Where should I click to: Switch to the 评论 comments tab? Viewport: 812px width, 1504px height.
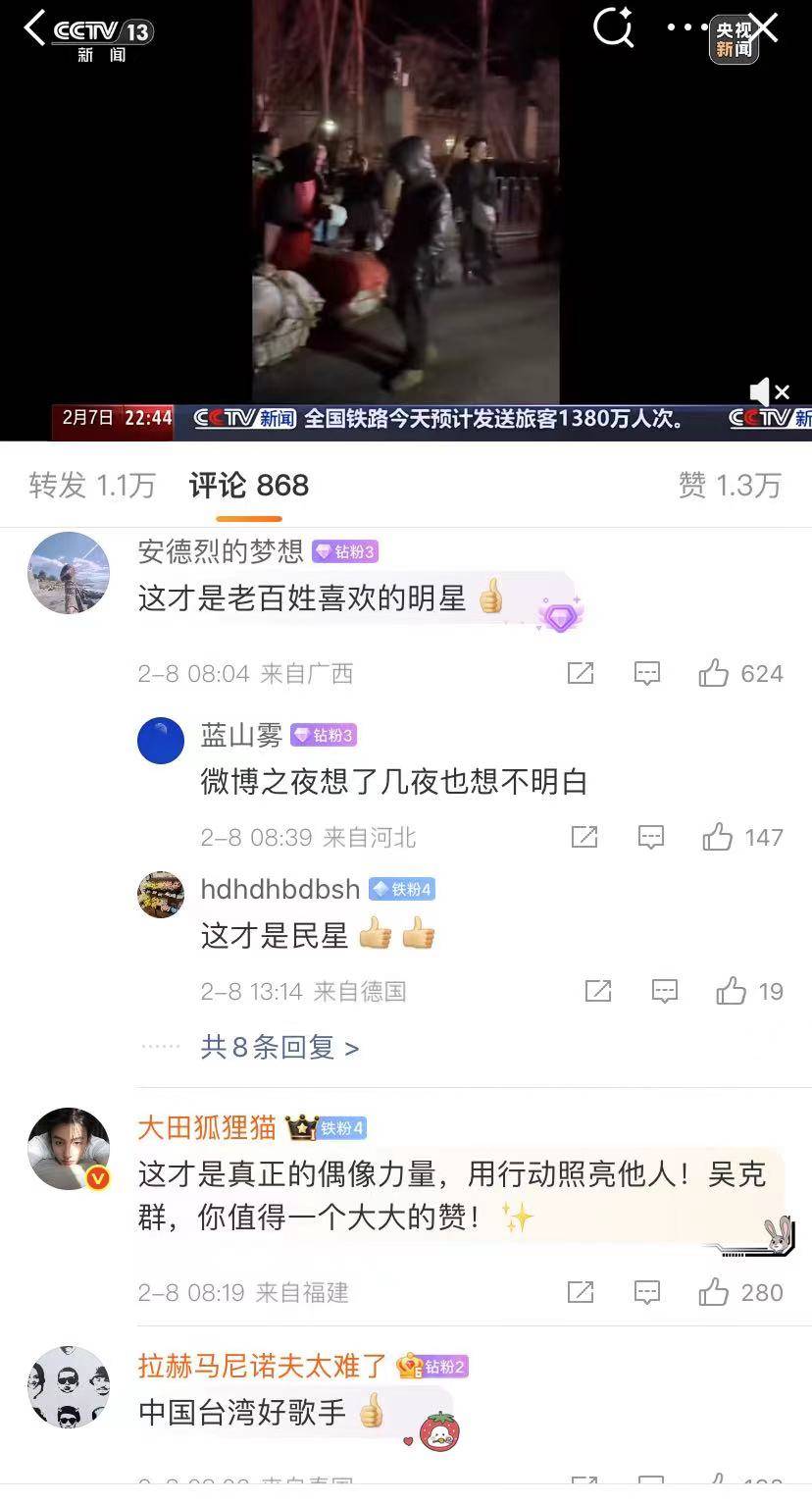click(249, 485)
